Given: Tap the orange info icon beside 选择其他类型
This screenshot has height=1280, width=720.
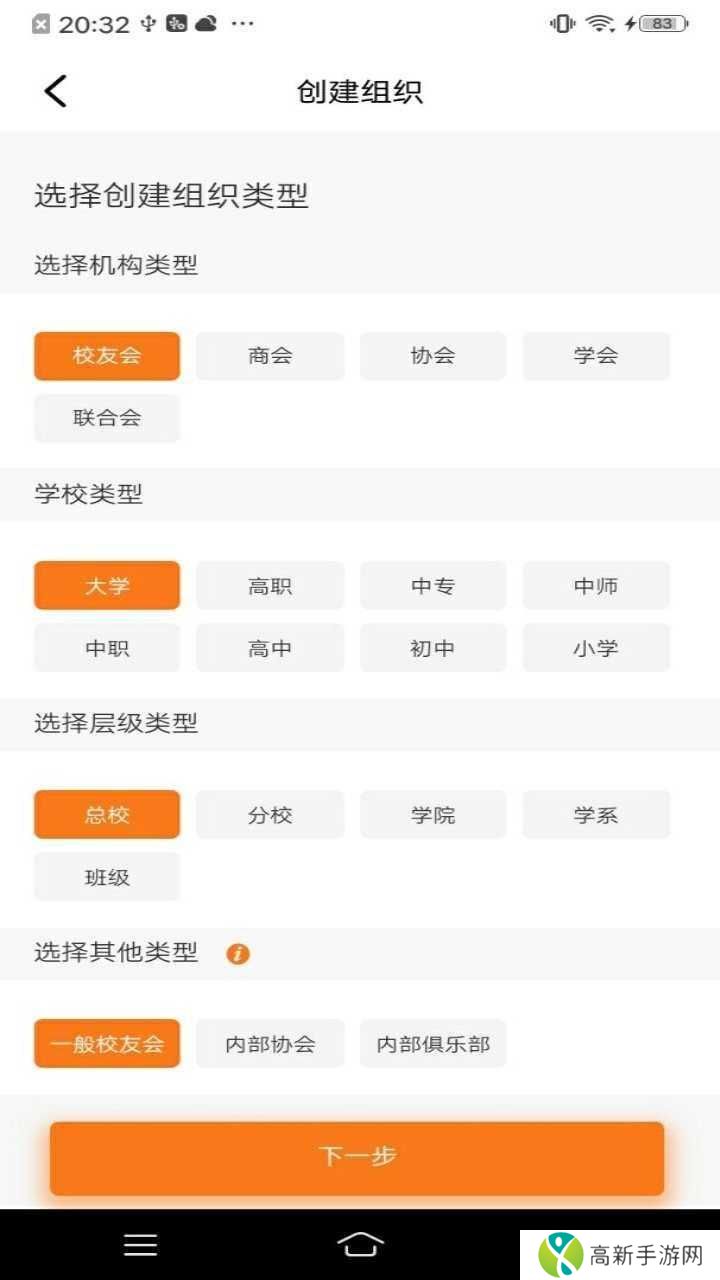Looking at the screenshot, I should coord(238,955).
